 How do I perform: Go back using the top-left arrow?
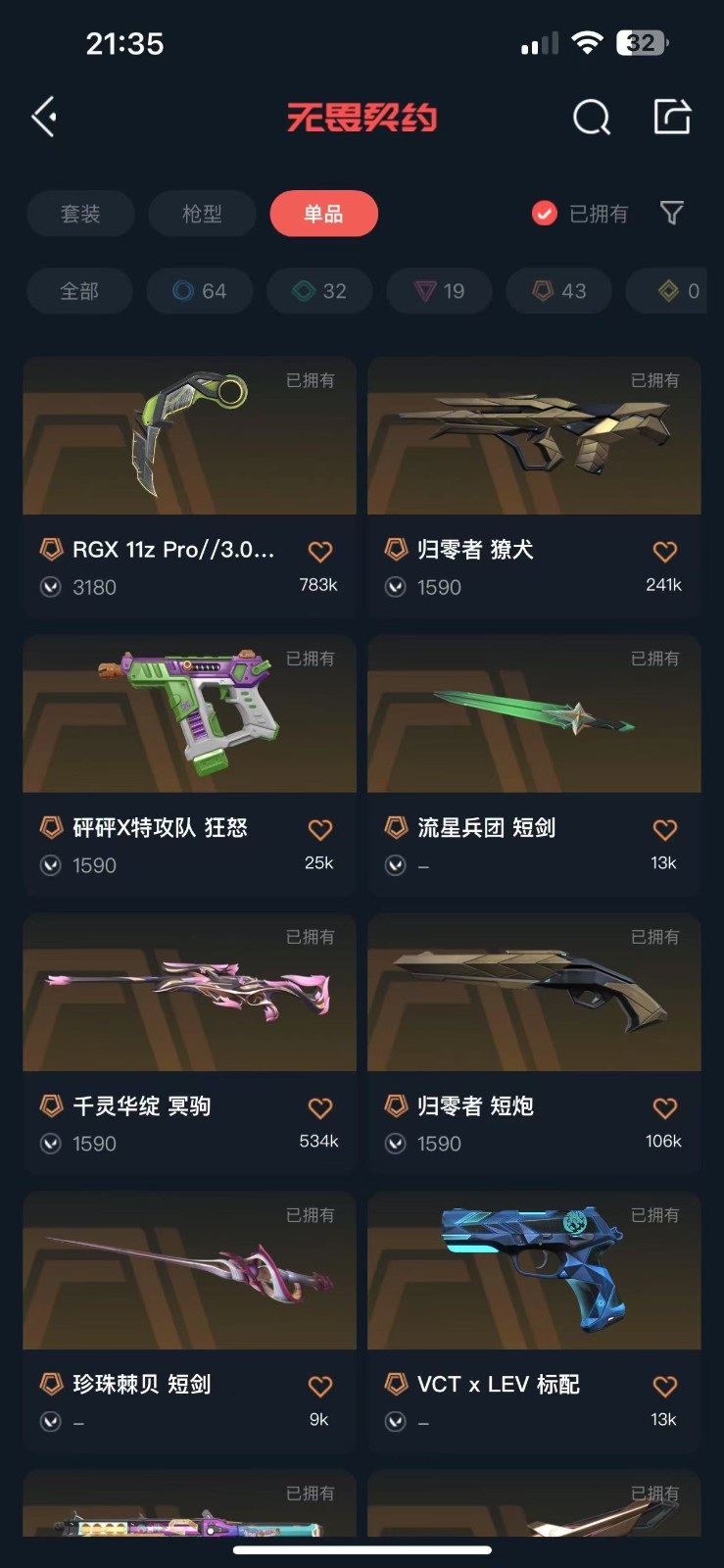[x=44, y=118]
